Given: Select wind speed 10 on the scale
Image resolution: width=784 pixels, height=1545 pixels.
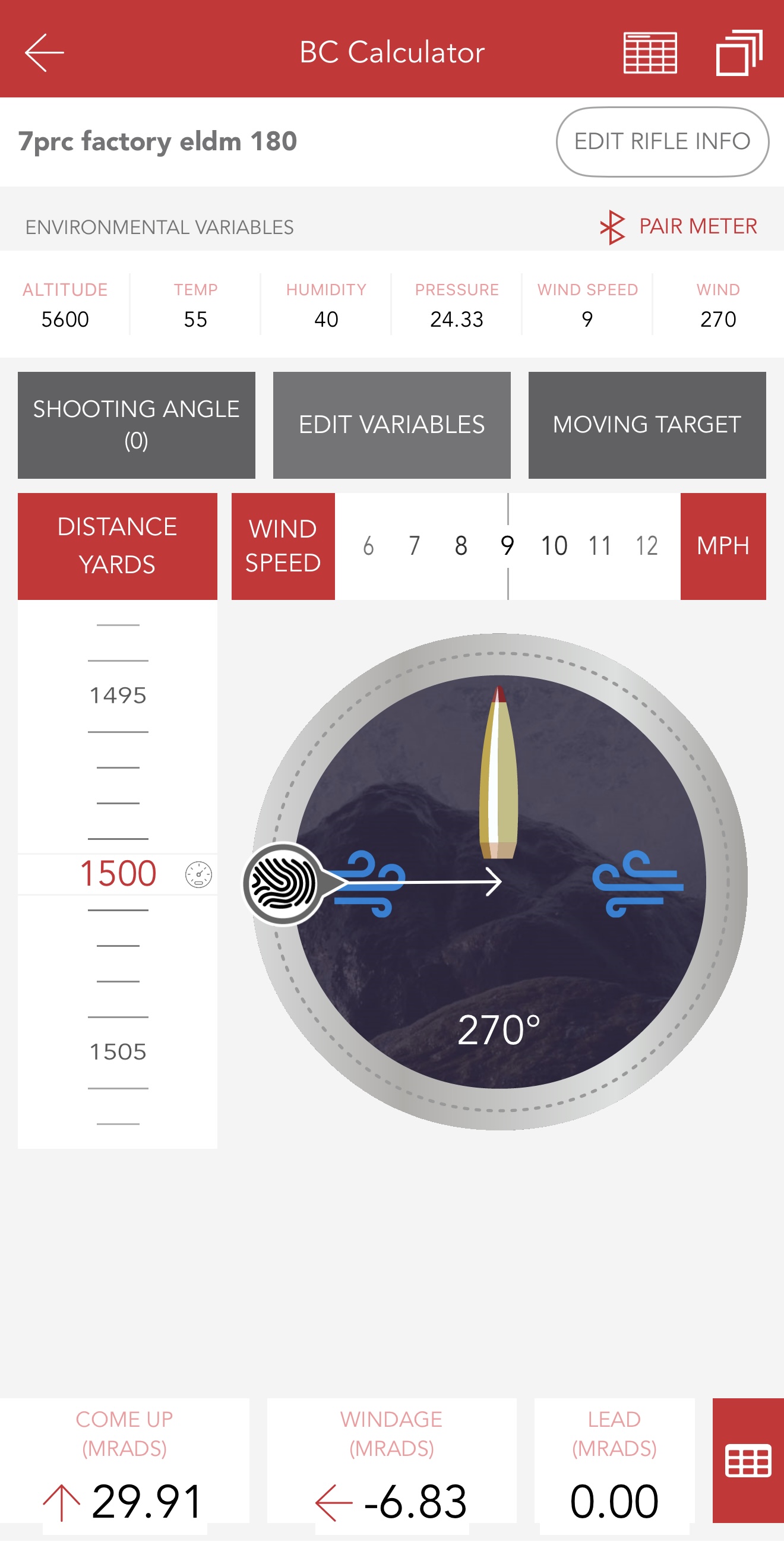Looking at the screenshot, I should pos(554,546).
